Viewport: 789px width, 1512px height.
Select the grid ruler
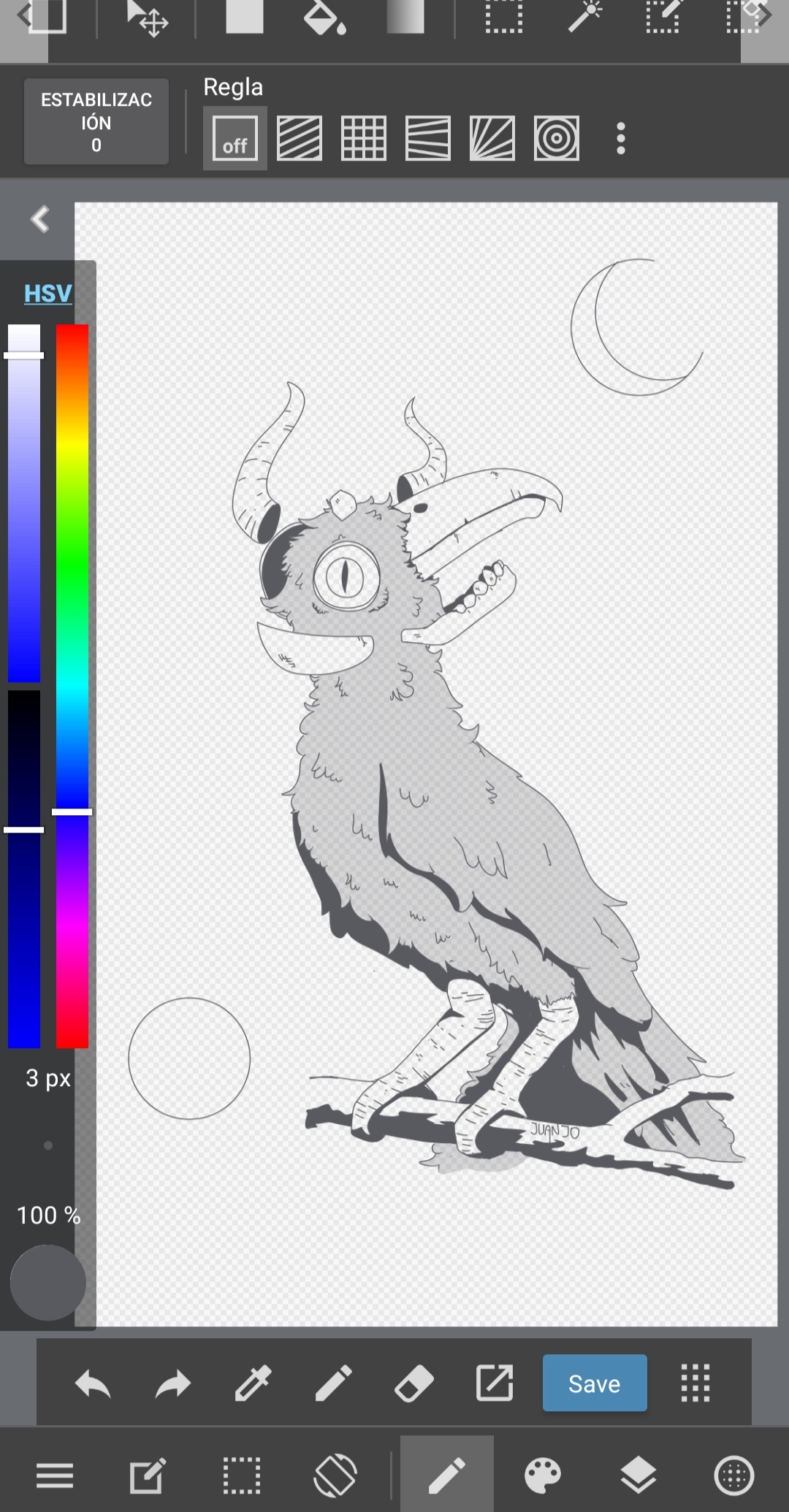tap(364, 138)
